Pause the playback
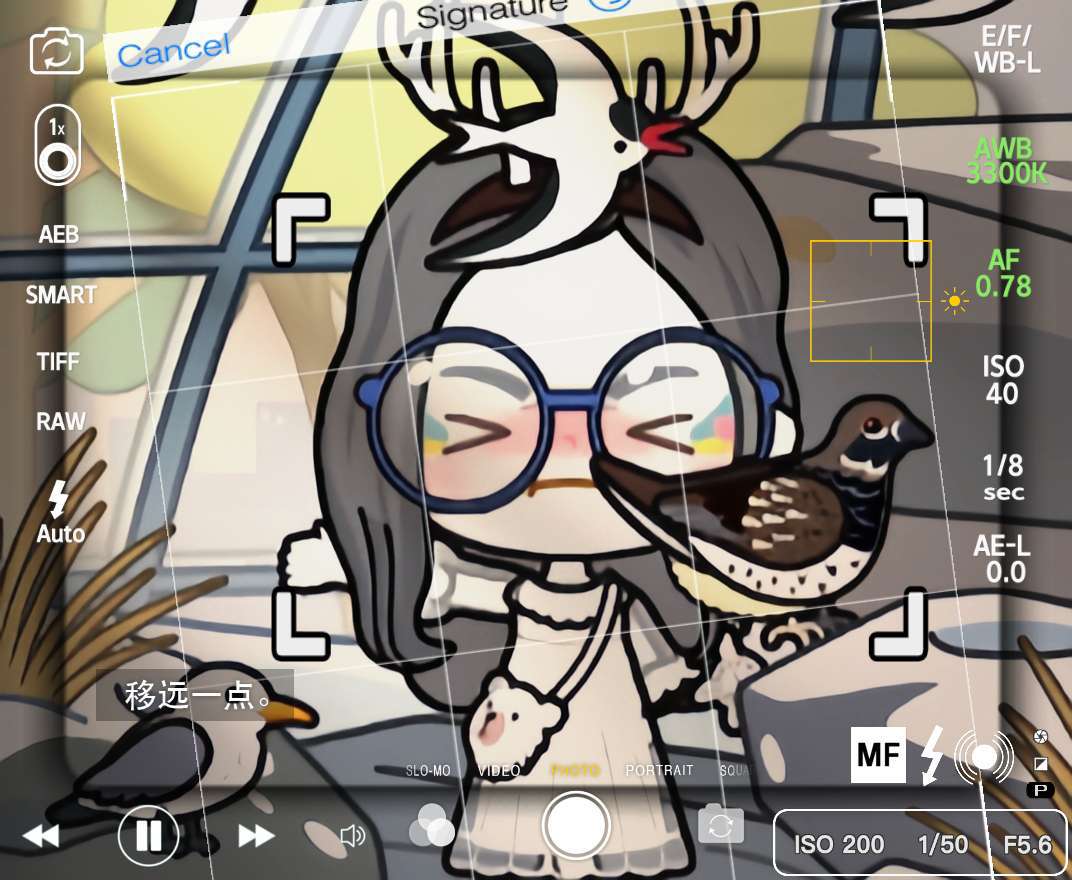The image size is (1072, 880). coord(148,835)
